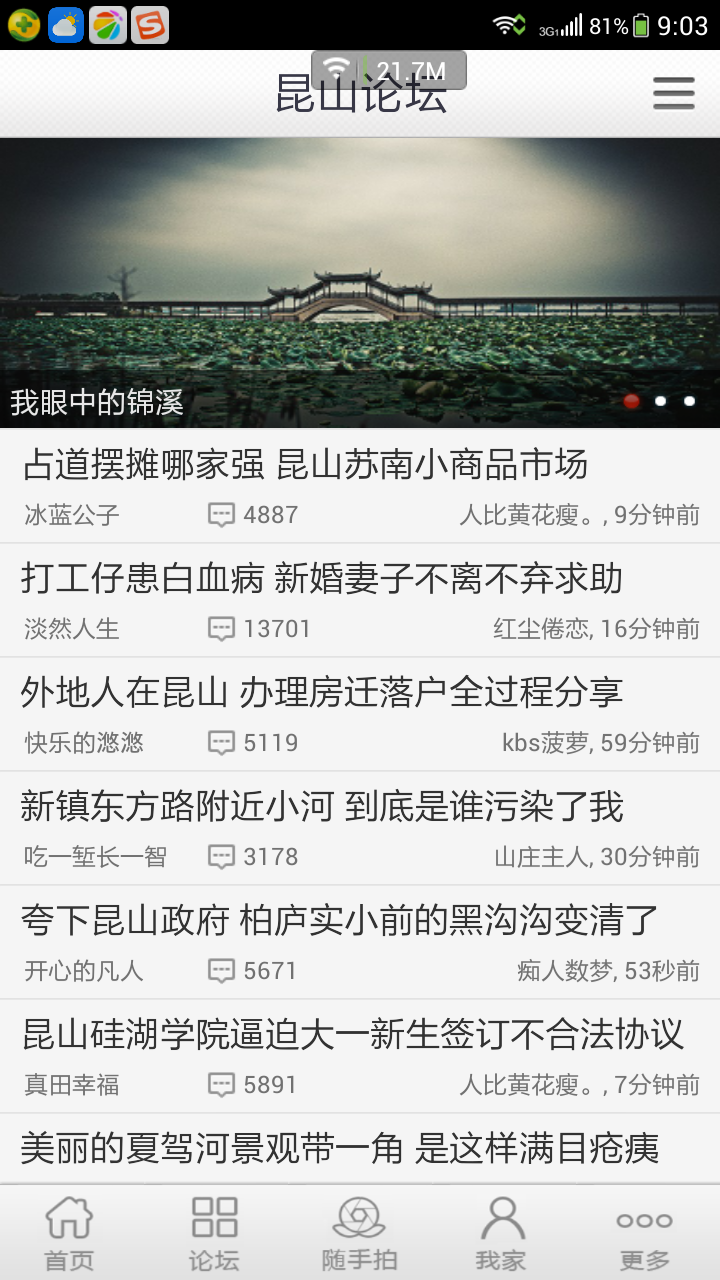
Task: Open post 新镇东方路附近小河 到底是谁污染了我
Action: [x=360, y=828]
